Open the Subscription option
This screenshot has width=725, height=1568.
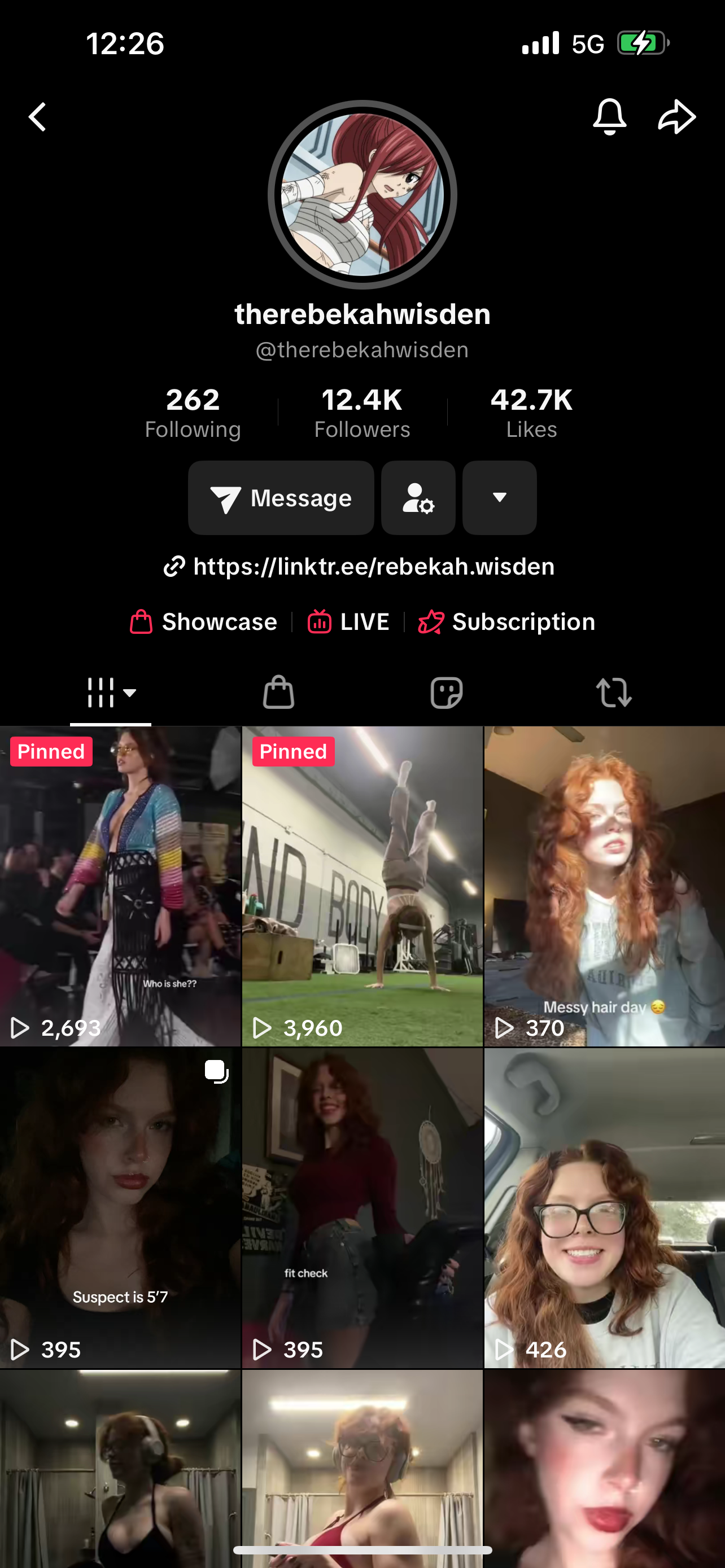506,621
